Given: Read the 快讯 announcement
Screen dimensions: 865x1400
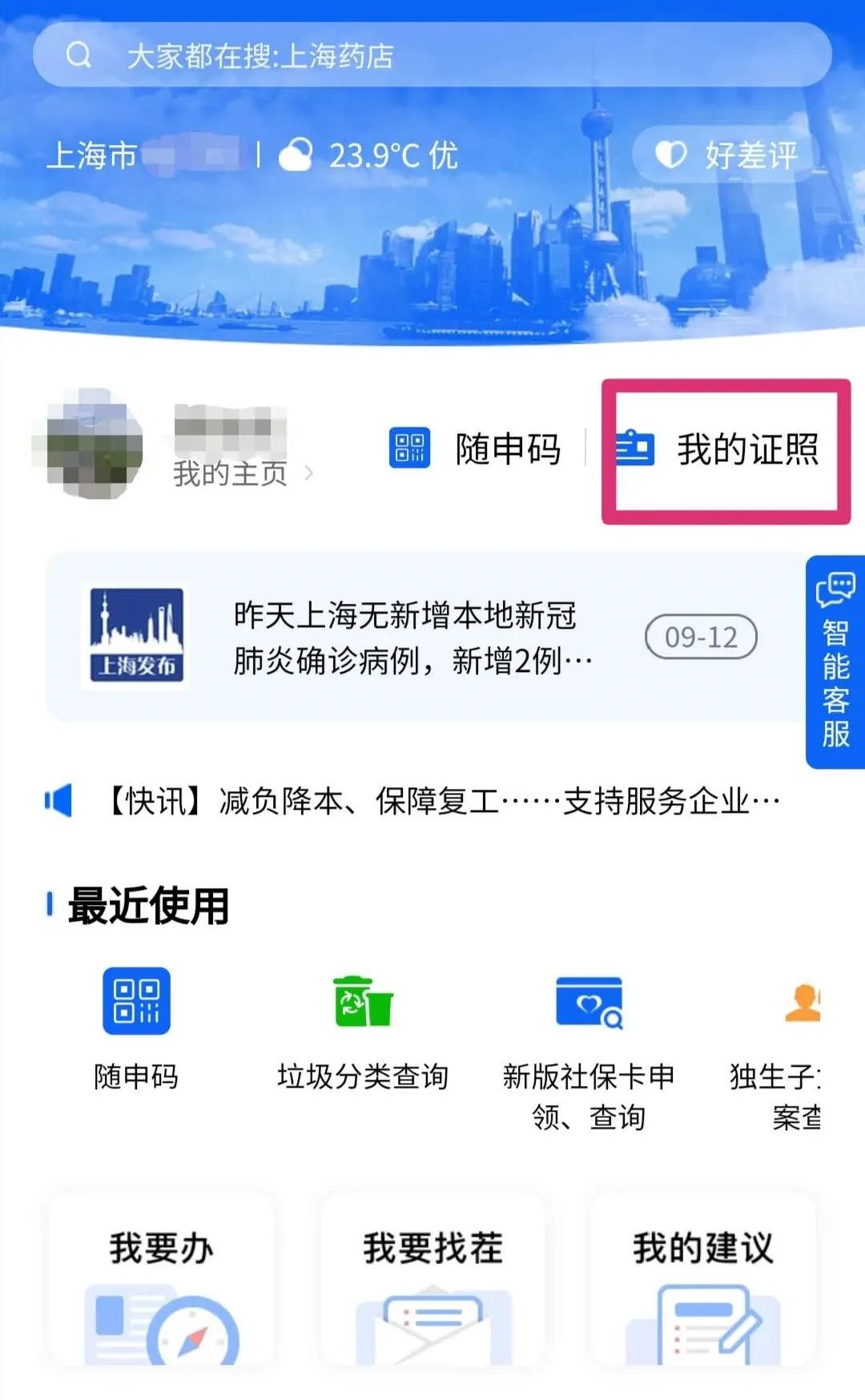Looking at the screenshot, I should click(x=441, y=801).
